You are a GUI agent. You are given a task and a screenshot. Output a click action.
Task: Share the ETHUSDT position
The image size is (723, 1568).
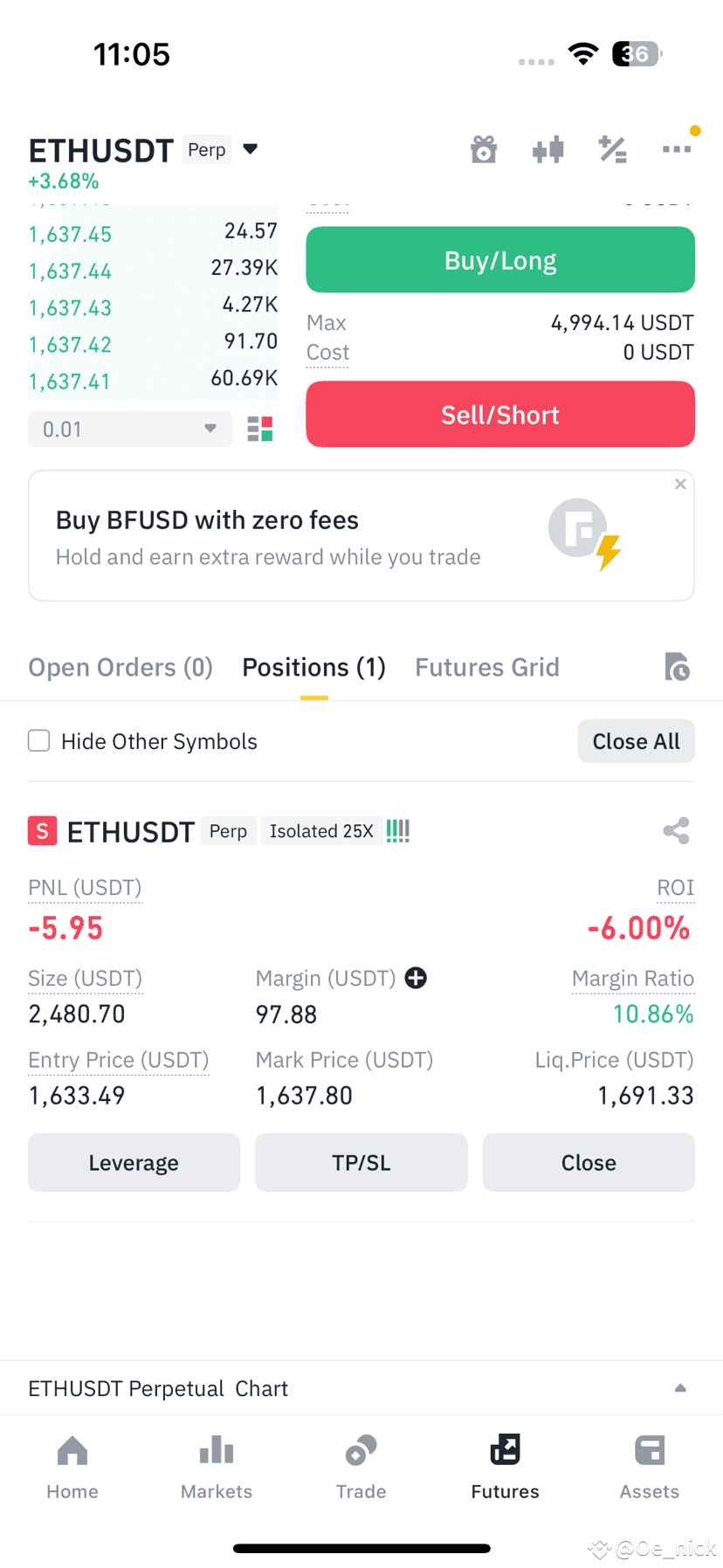677,830
